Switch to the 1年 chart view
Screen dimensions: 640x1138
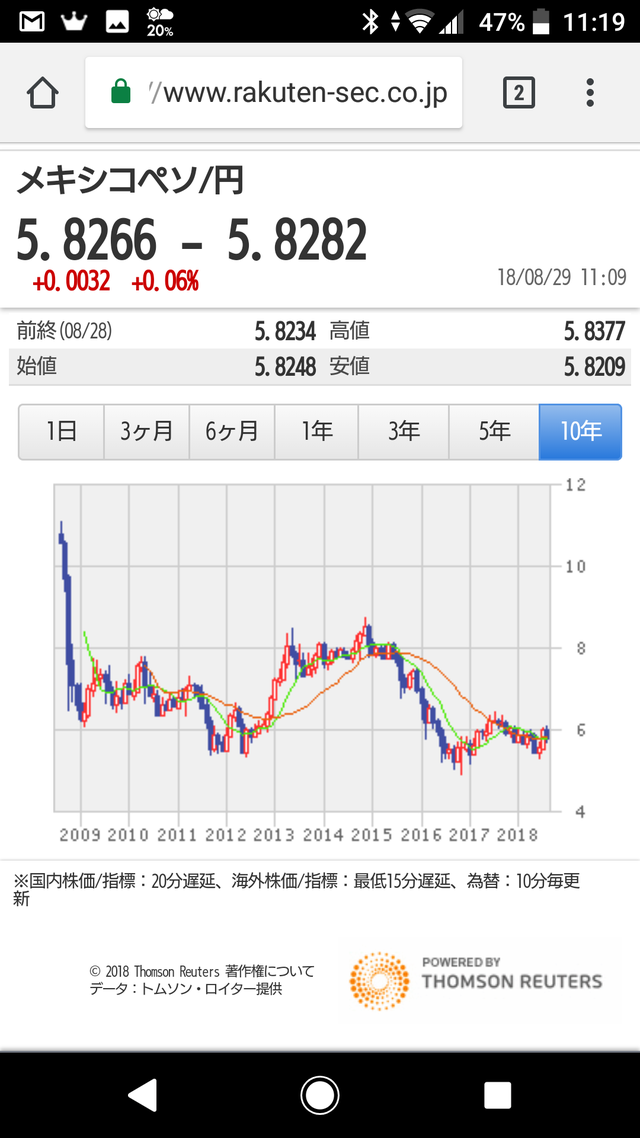(316, 432)
